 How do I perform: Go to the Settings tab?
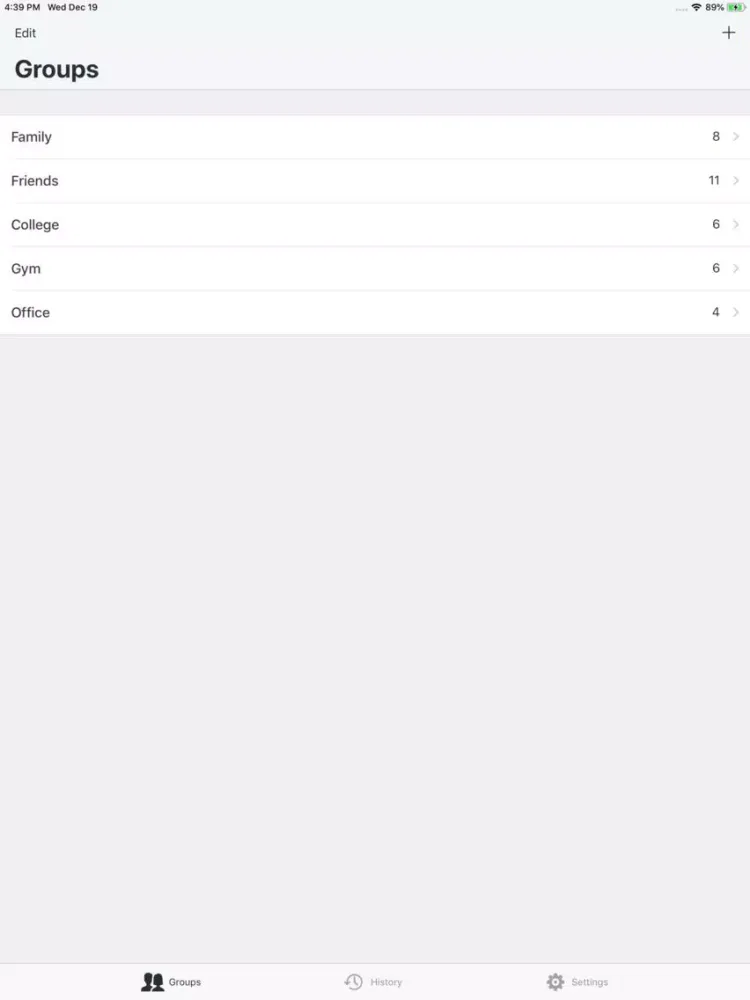(577, 982)
